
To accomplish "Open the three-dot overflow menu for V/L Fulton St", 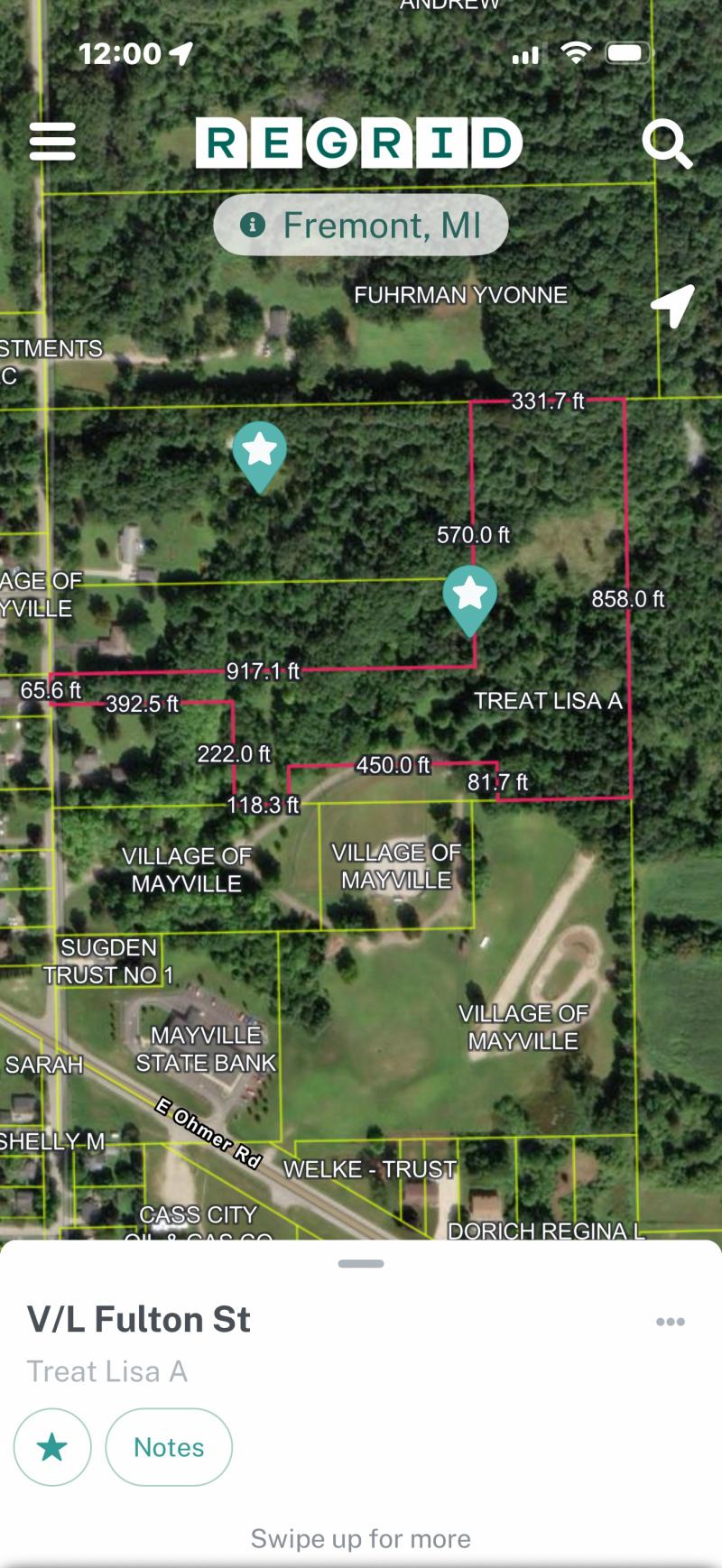I will point(671,1320).
